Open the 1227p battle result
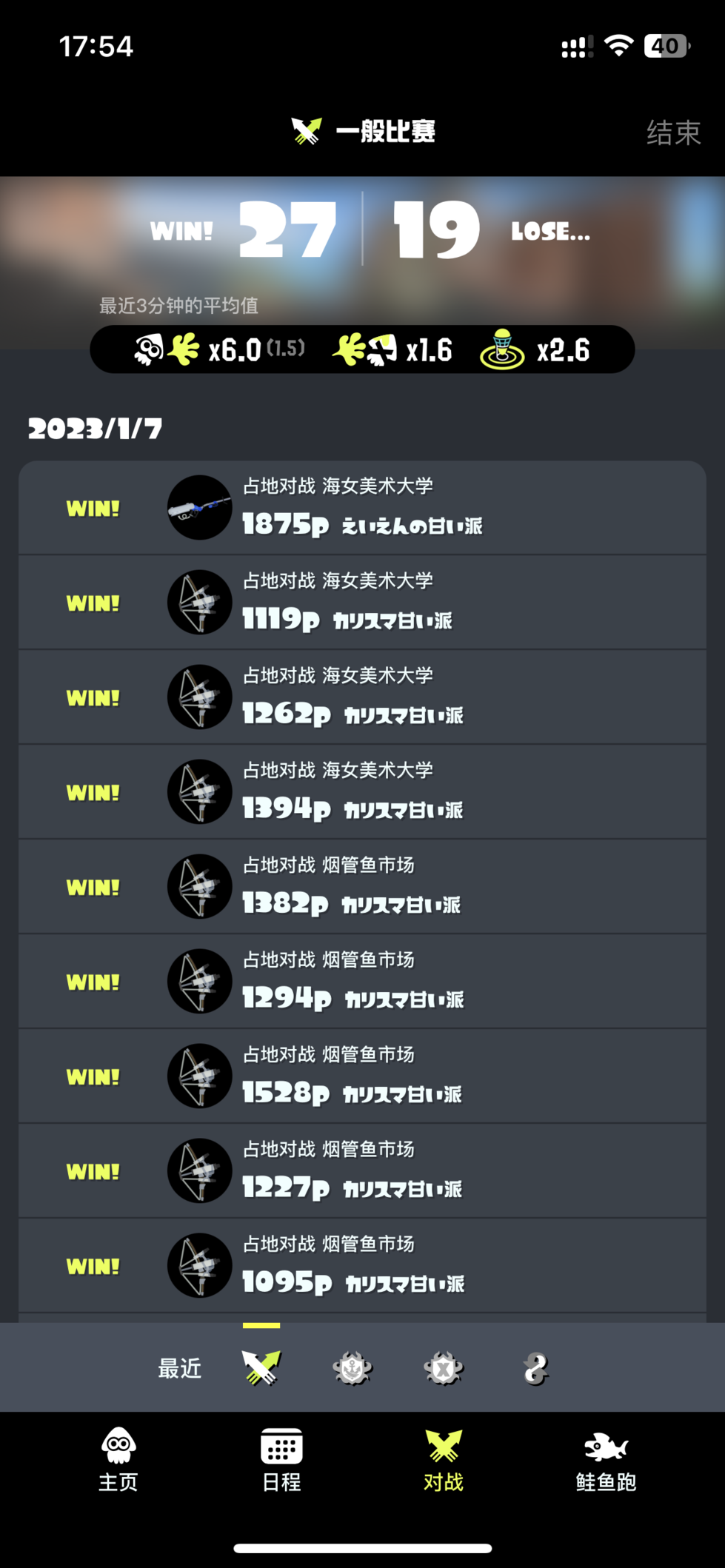Viewport: 725px width, 1568px height. pyautogui.click(x=362, y=1171)
